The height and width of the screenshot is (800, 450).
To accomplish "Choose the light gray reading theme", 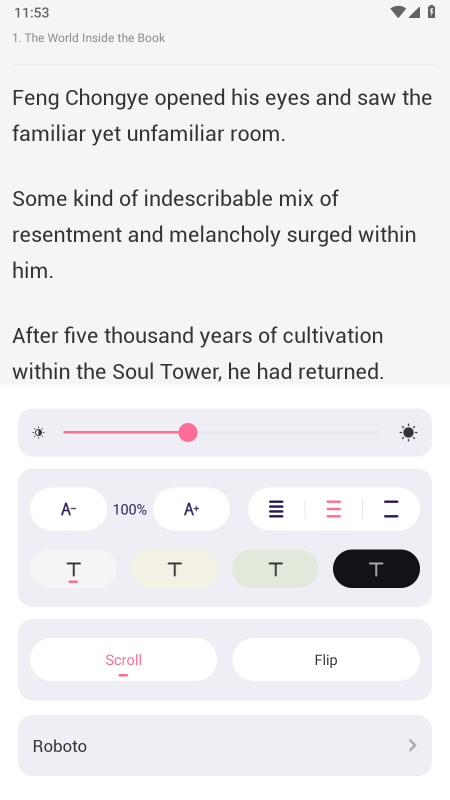I will coord(73,569).
